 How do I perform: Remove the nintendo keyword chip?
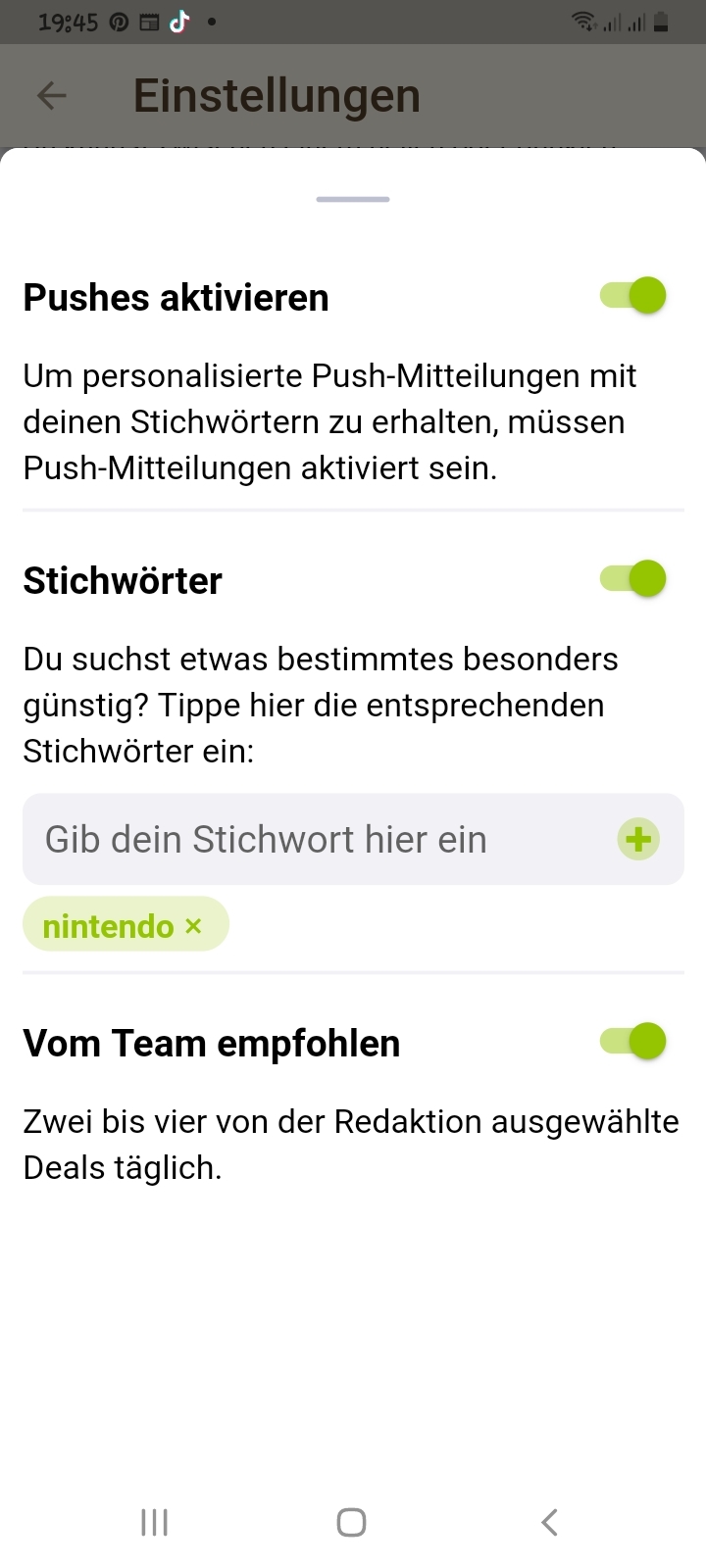point(194,925)
